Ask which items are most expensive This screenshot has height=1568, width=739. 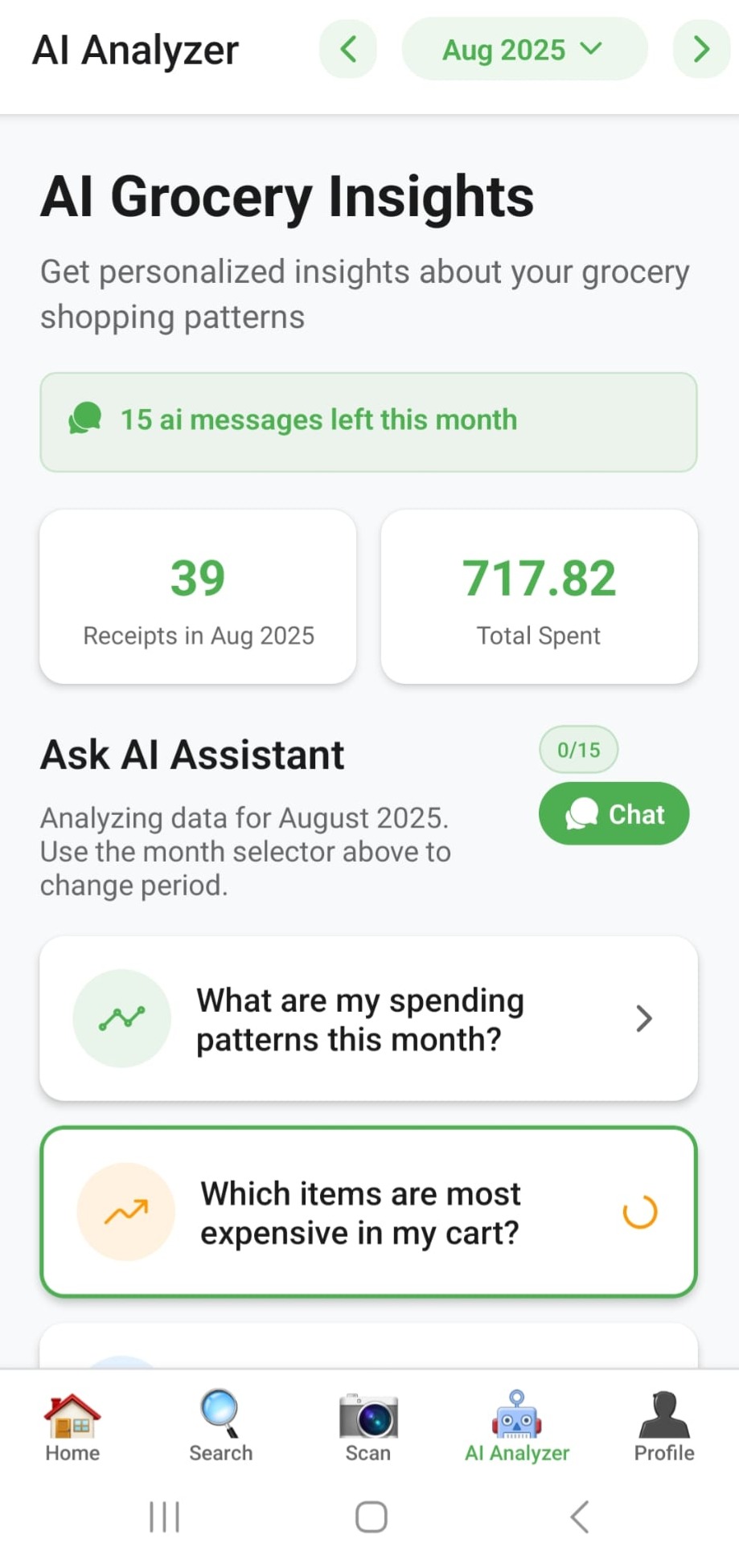(368, 1212)
